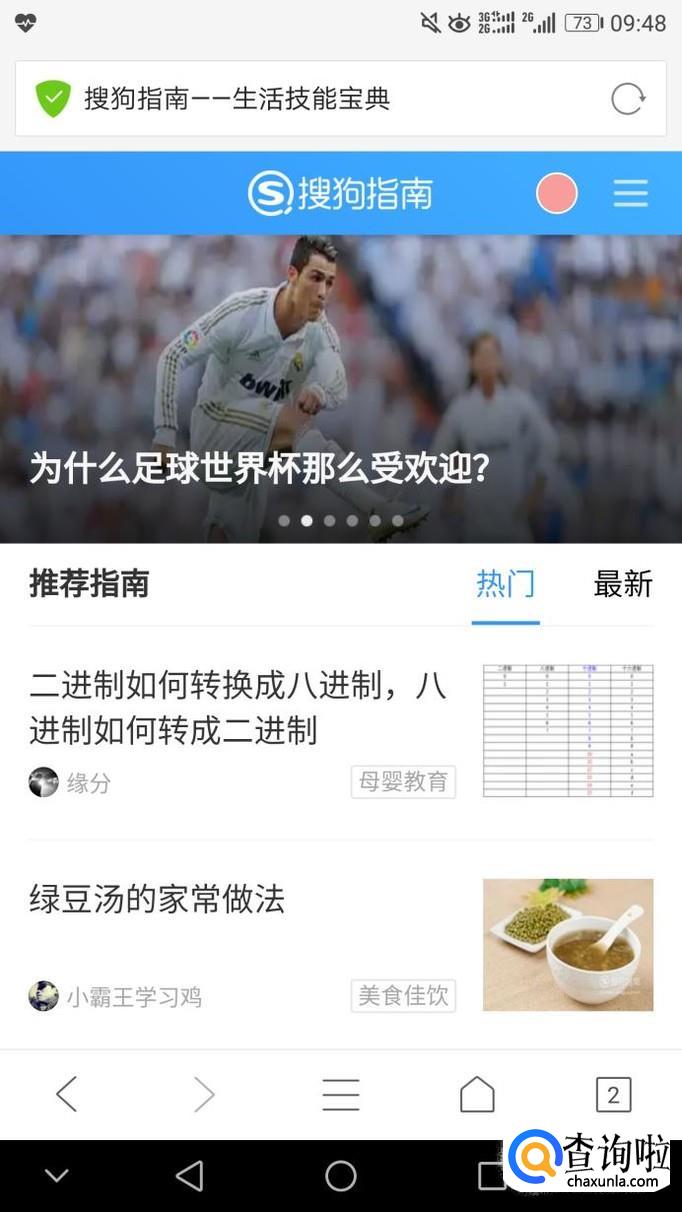682x1212 pixels.
Task: Go to the browser home page
Action: [x=477, y=1094]
